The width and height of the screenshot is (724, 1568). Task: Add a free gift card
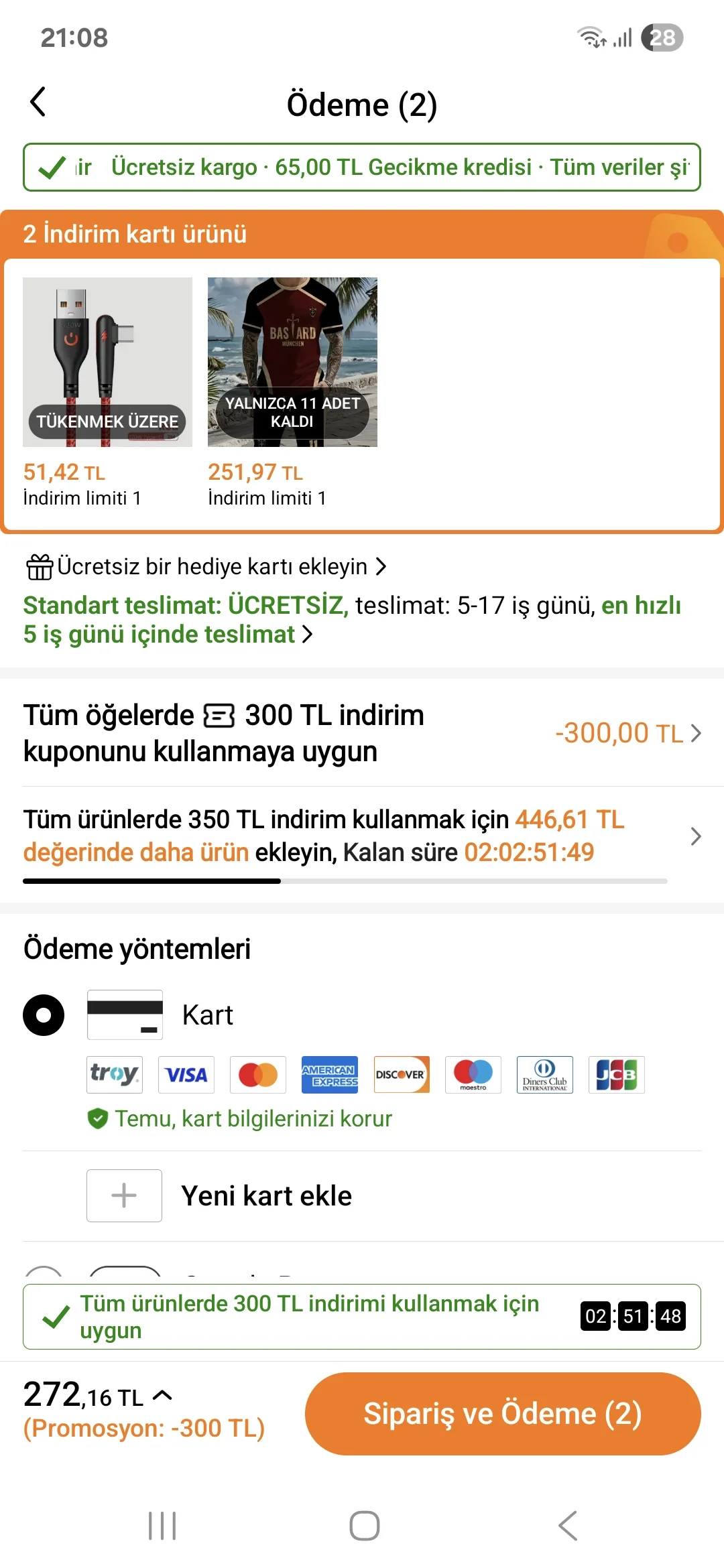(x=206, y=567)
